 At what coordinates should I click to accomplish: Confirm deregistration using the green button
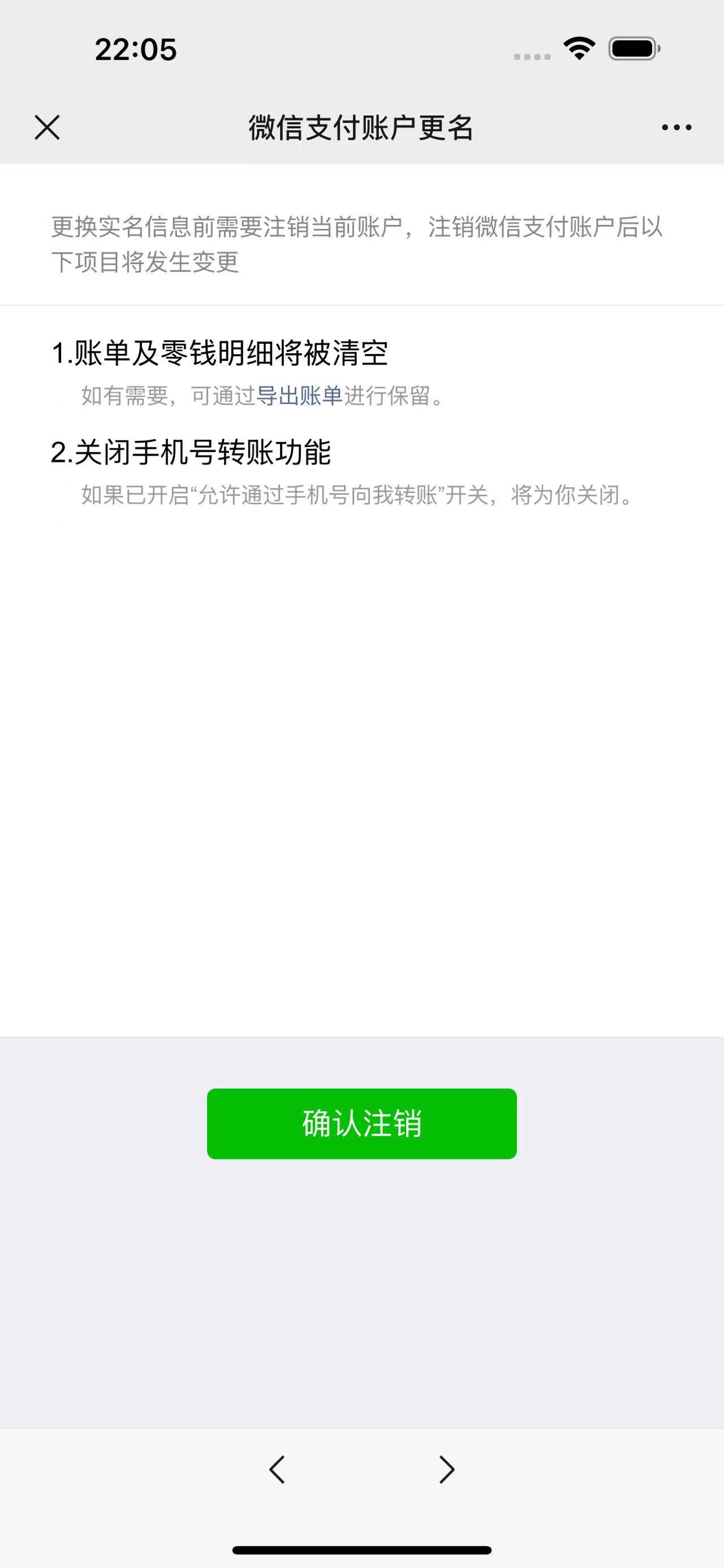click(x=361, y=1123)
